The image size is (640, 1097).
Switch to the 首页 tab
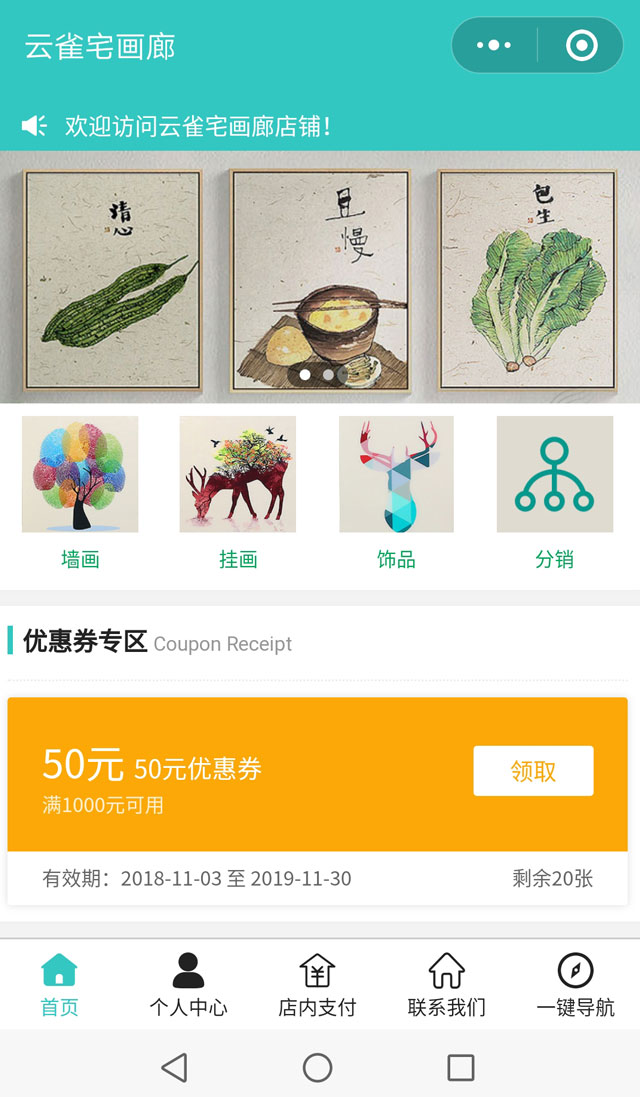(59, 984)
